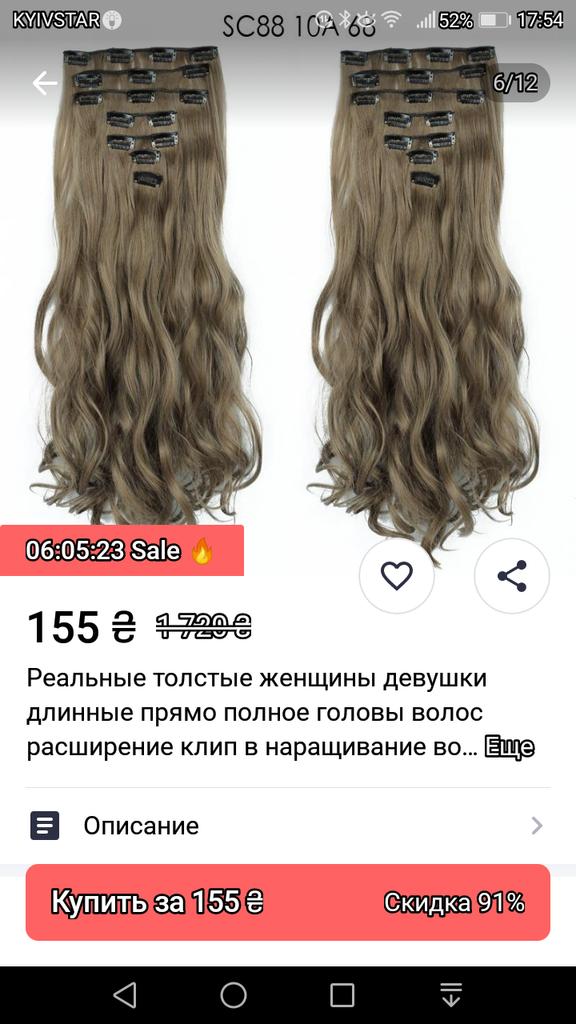This screenshot has height=1024, width=576.
Task: Add this hair extension to favorites
Action: click(x=396, y=576)
